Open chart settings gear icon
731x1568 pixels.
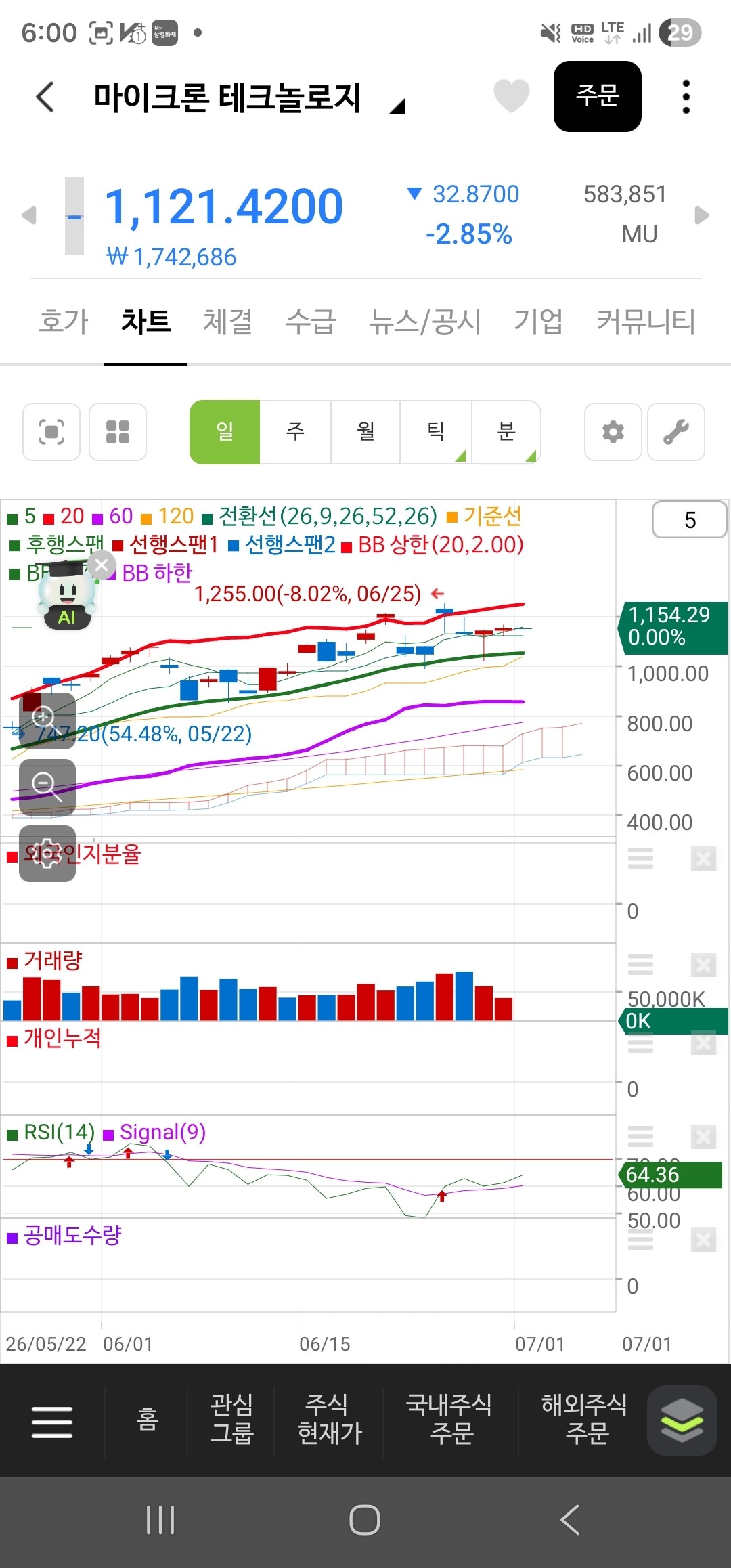click(x=613, y=432)
